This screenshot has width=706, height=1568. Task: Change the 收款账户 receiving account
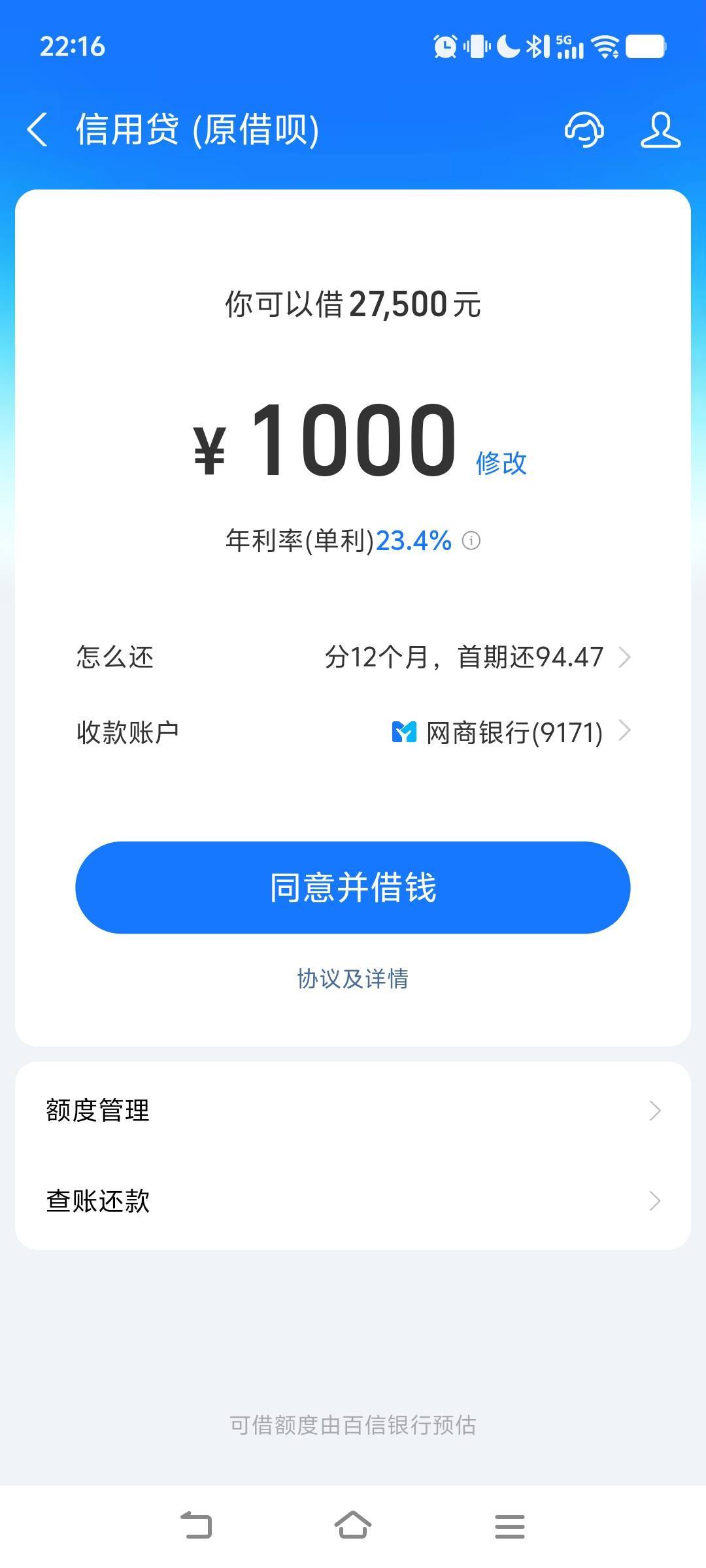tap(353, 732)
